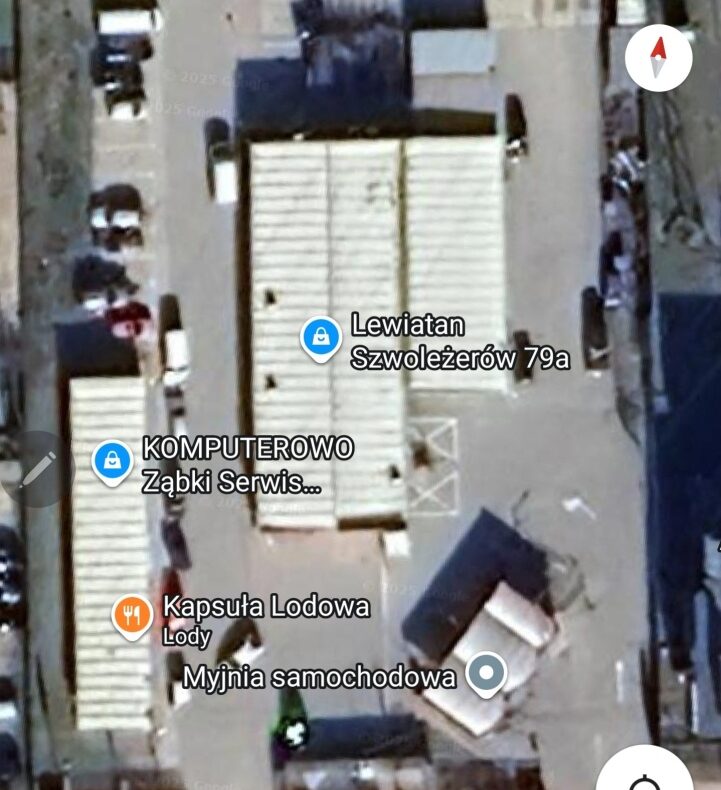The height and width of the screenshot is (790, 721).
Task: Center map on my location
Action: (646, 778)
